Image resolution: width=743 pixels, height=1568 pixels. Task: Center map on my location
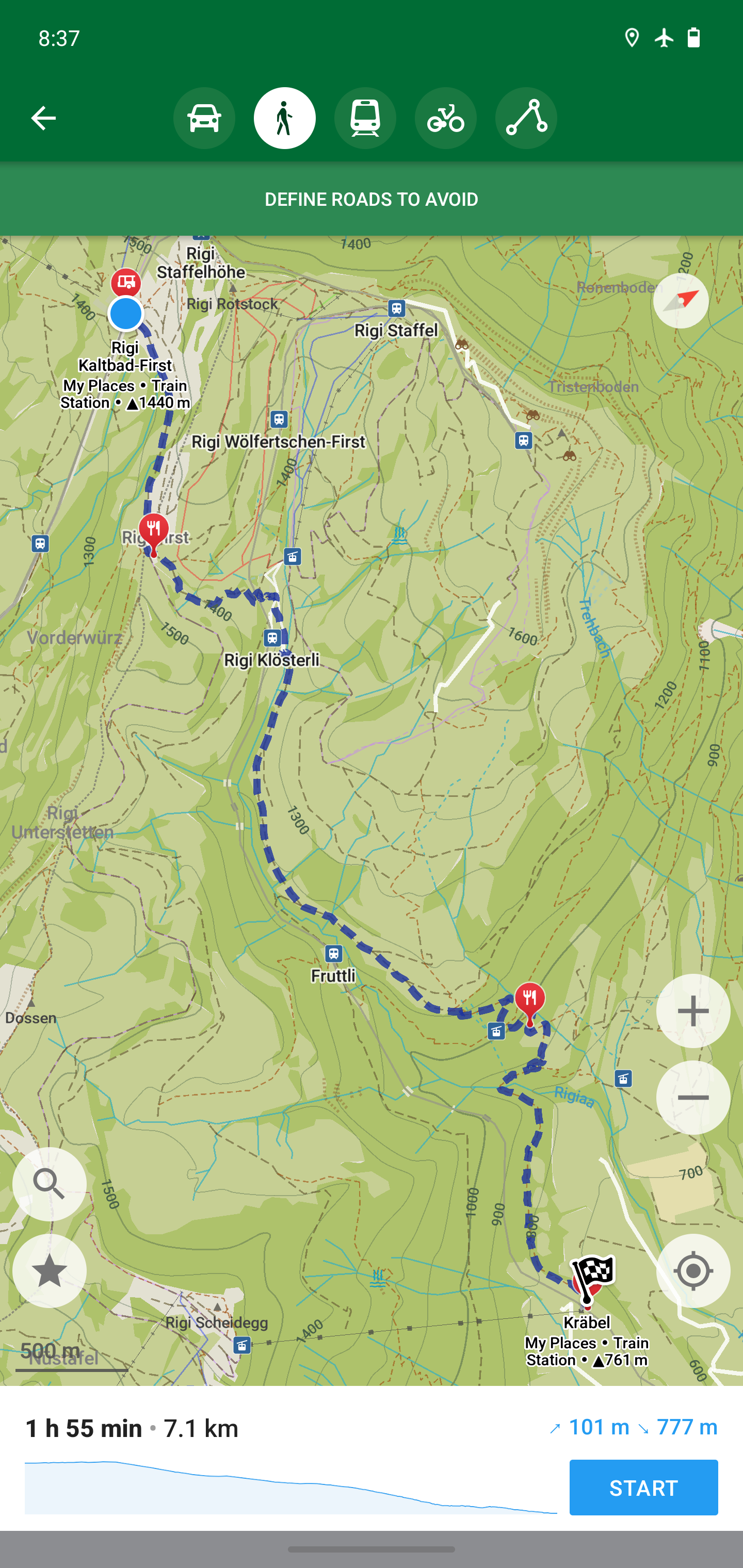coord(692,1271)
